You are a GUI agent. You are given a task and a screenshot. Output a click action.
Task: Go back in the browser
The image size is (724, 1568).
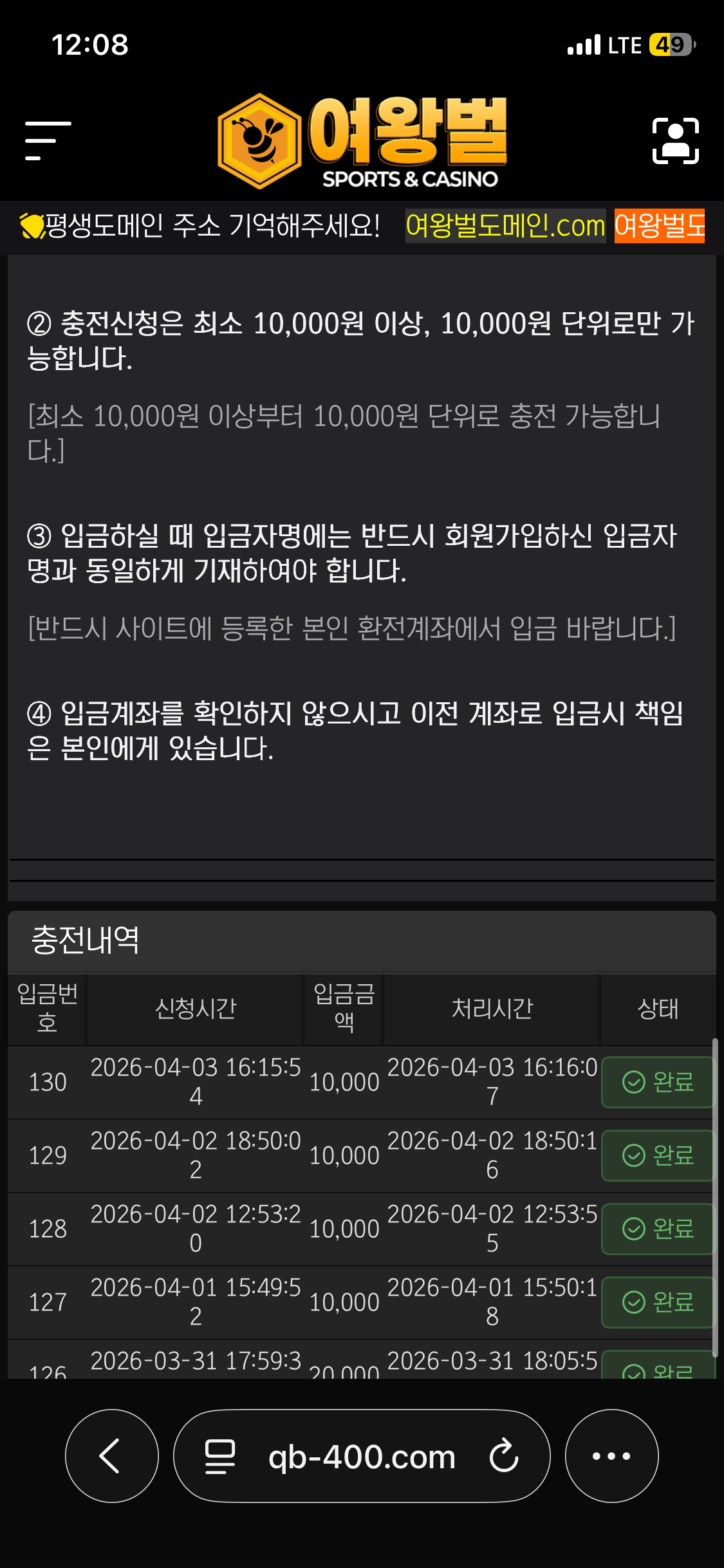click(x=111, y=1456)
